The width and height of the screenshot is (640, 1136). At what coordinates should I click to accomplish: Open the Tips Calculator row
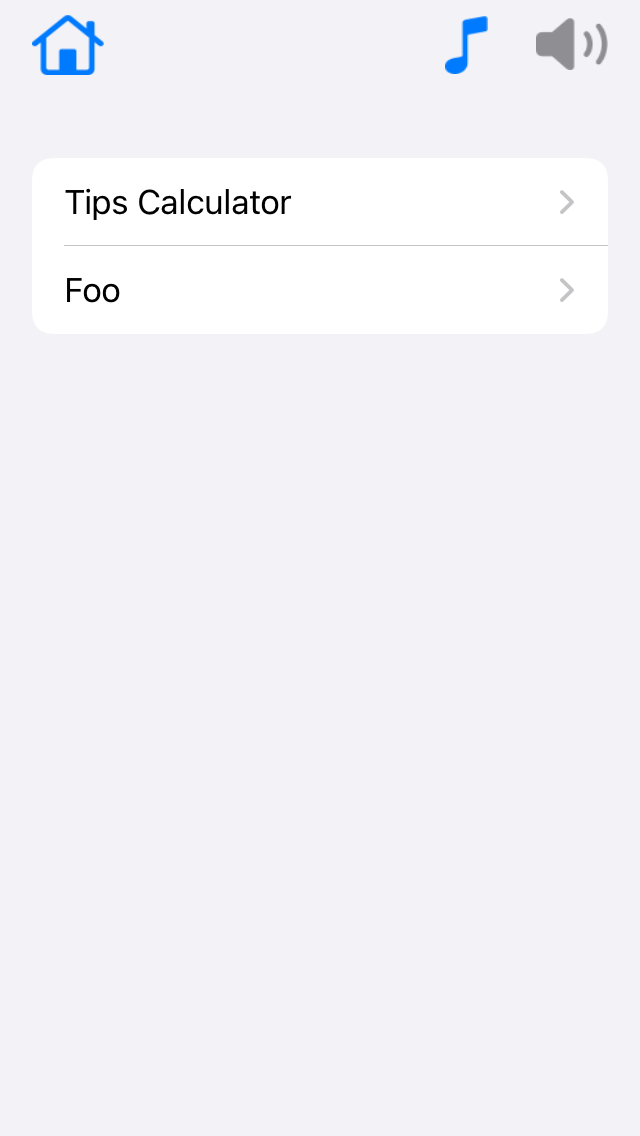pyautogui.click(x=320, y=202)
